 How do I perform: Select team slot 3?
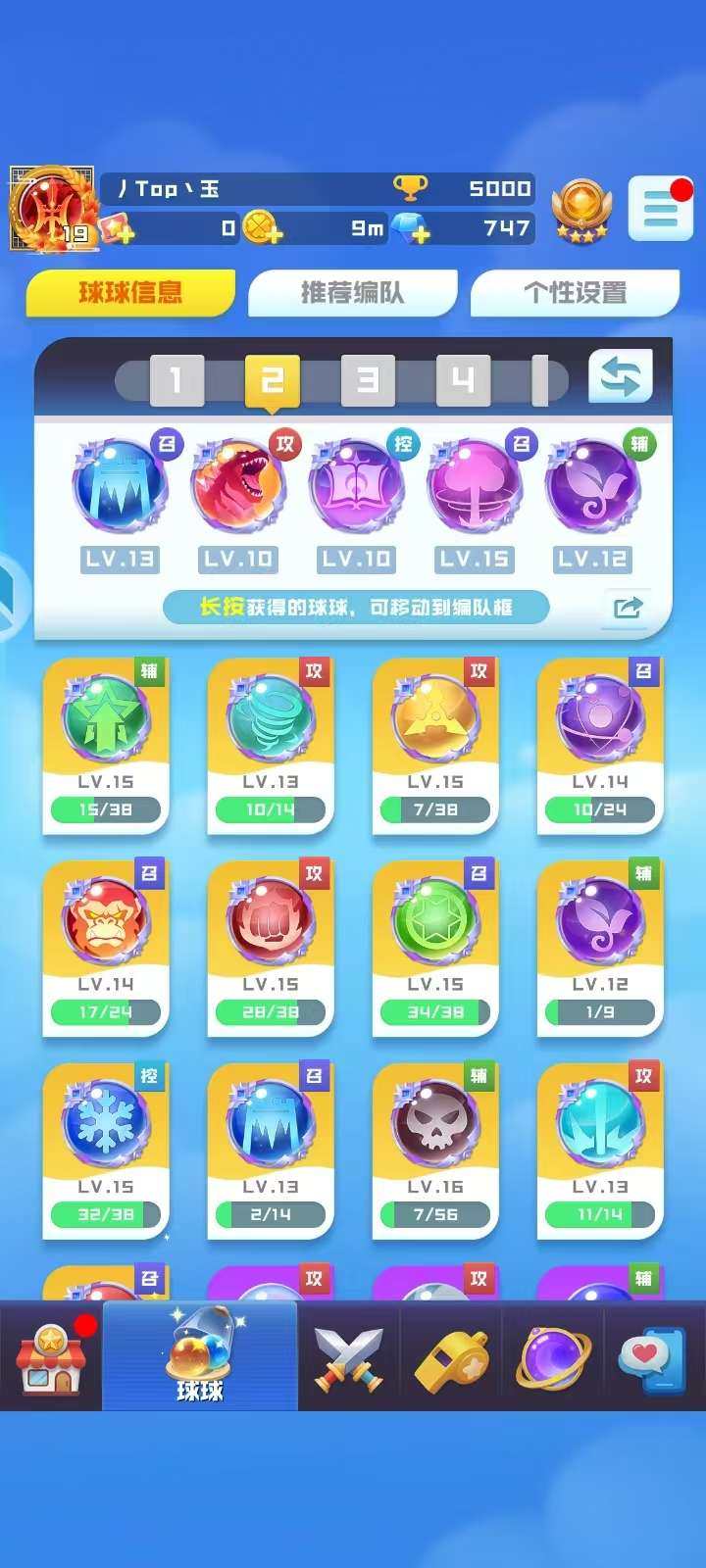click(367, 380)
